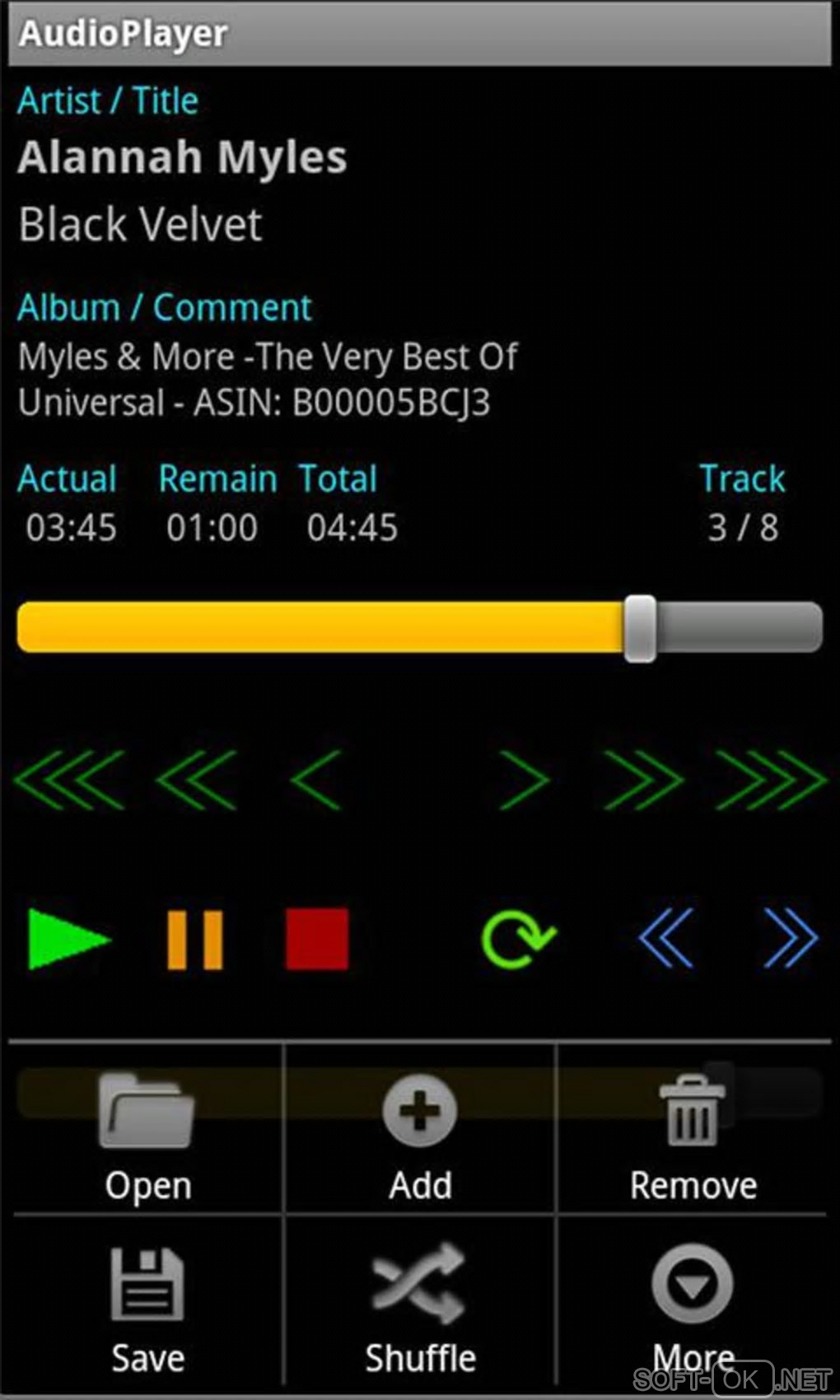Toggle the green repeat icon
The height and width of the screenshot is (1400, 840).
click(518, 939)
